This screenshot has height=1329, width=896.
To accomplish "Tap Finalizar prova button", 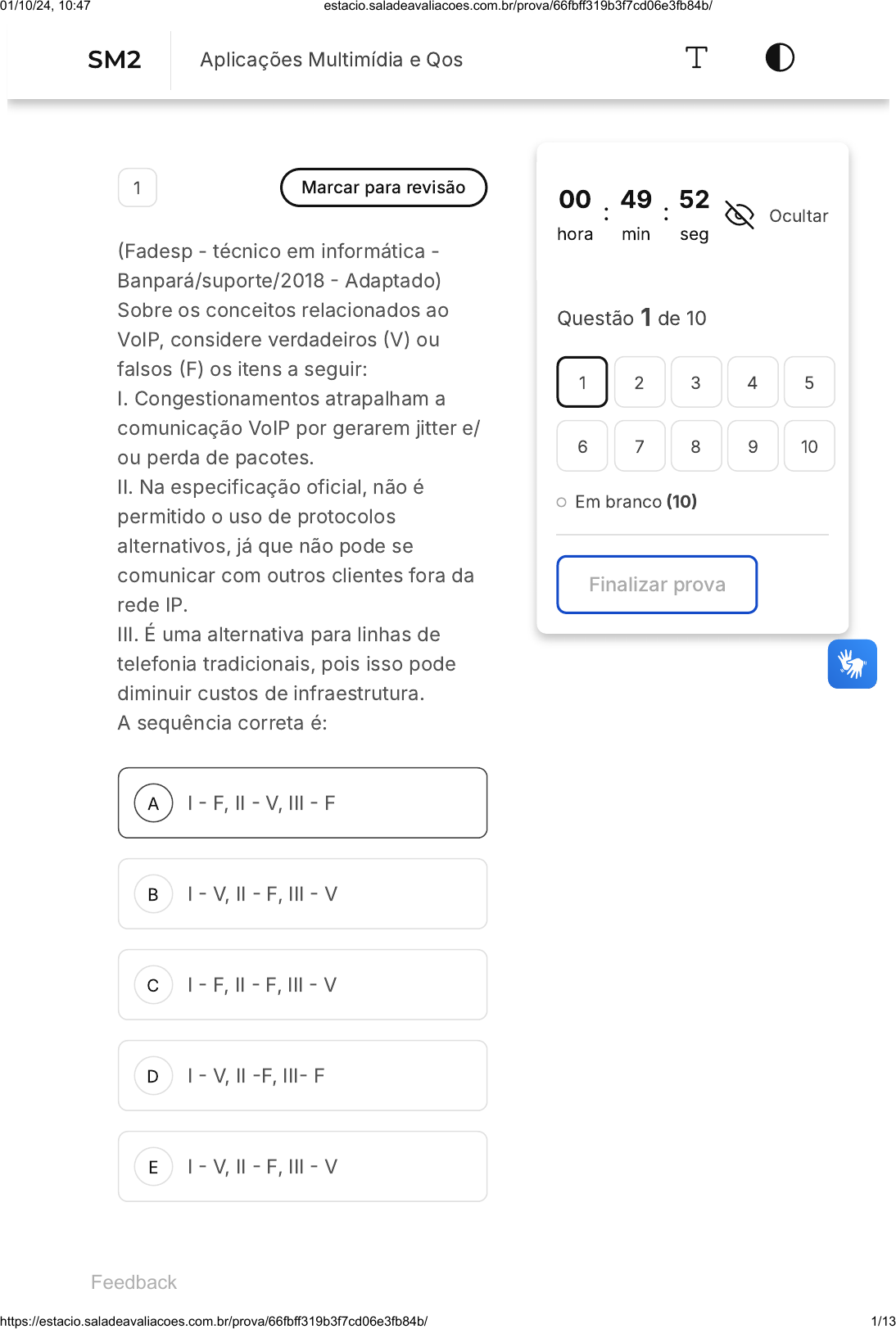I will [x=657, y=585].
